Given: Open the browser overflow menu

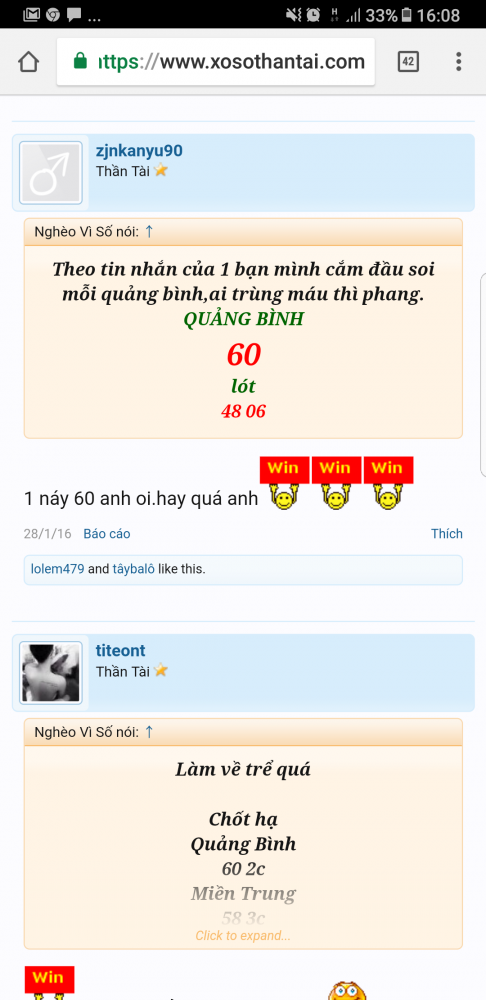Looking at the screenshot, I should point(458,62).
